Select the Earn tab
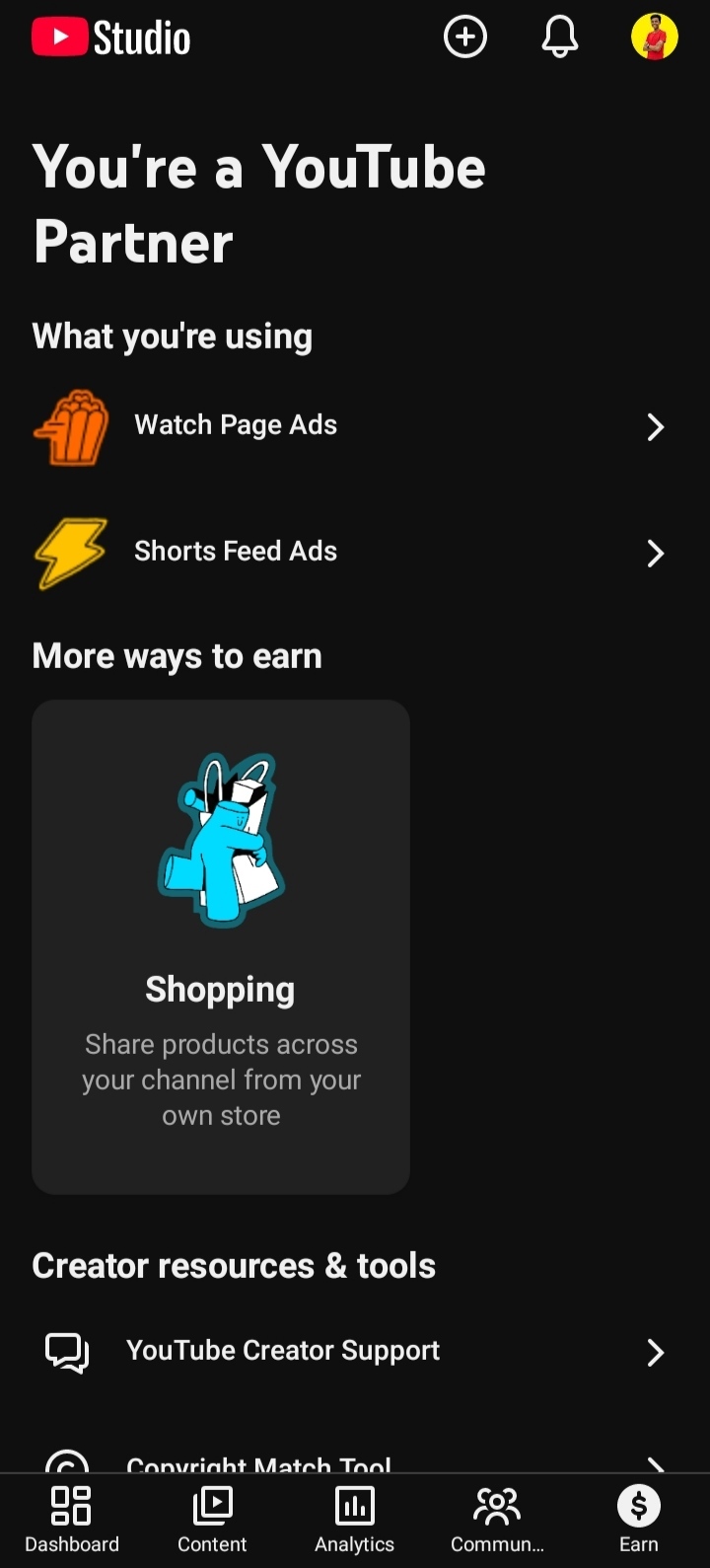This screenshot has width=710, height=1568. [x=638, y=1520]
